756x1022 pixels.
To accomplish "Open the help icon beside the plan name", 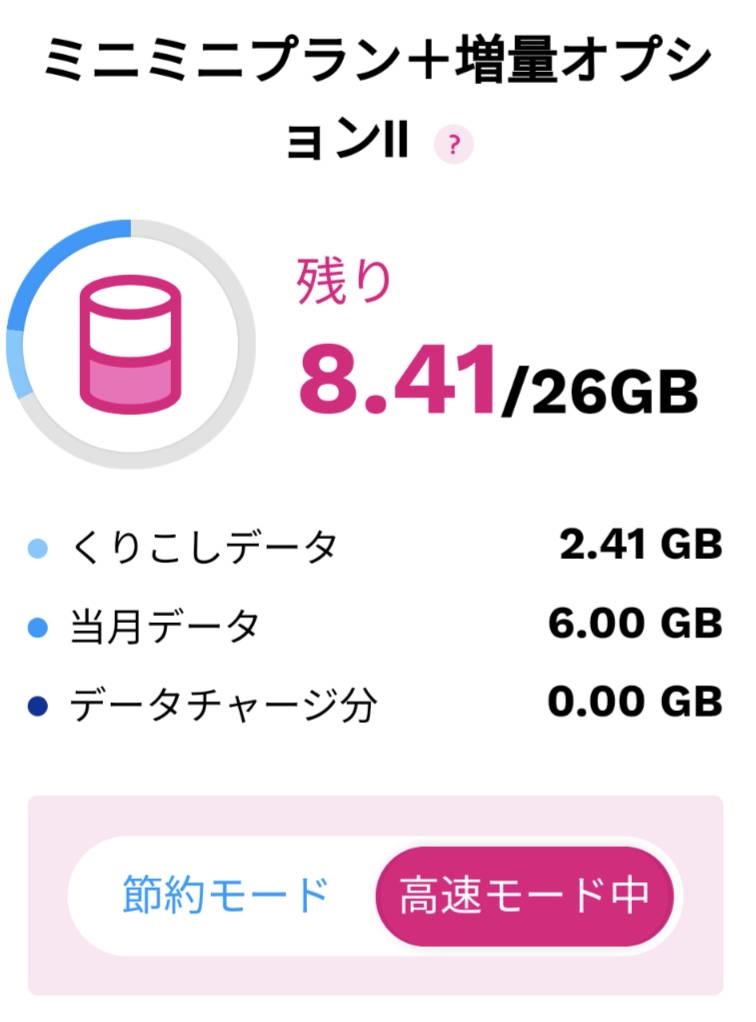I will tap(454, 146).
